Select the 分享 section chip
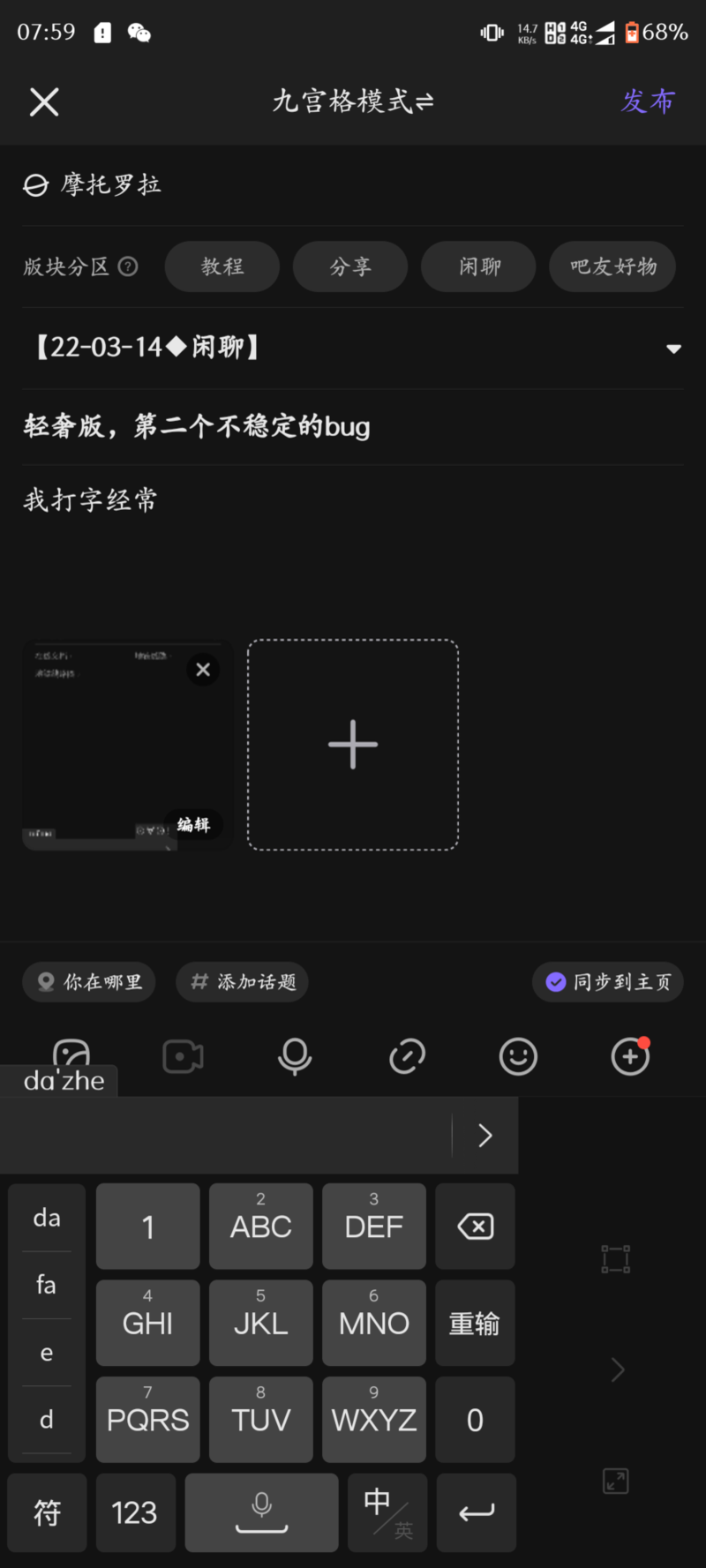This screenshot has height=1568, width=706. click(x=350, y=266)
